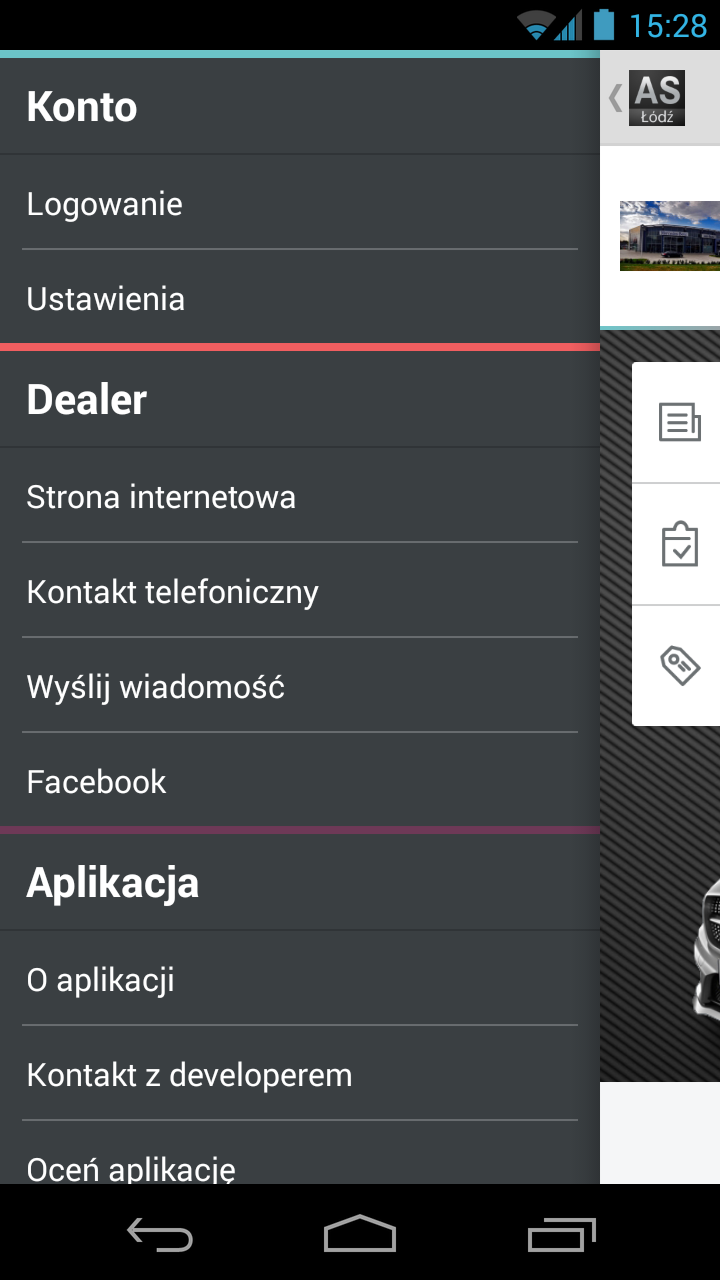The width and height of the screenshot is (720, 1280).
Task: Open Strona internetowa dealer website
Action: pyautogui.click(x=300, y=497)
